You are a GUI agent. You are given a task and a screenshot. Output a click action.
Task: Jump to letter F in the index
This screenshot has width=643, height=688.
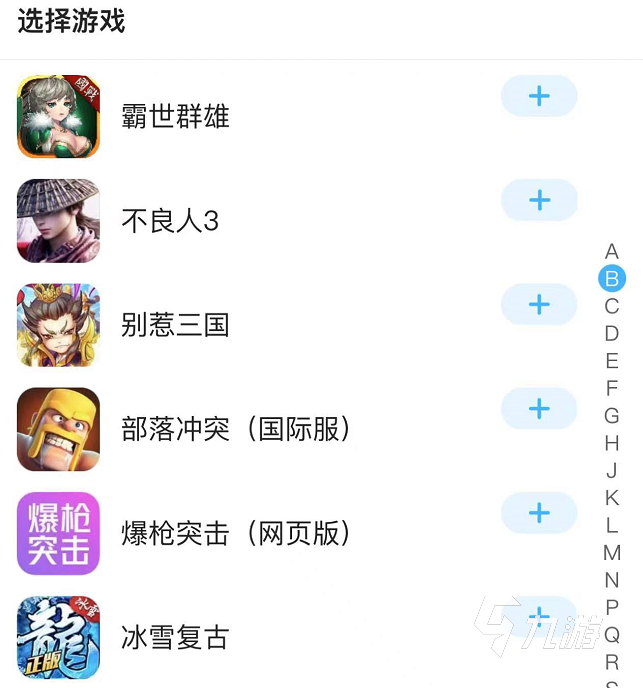[x=612, y=388]
